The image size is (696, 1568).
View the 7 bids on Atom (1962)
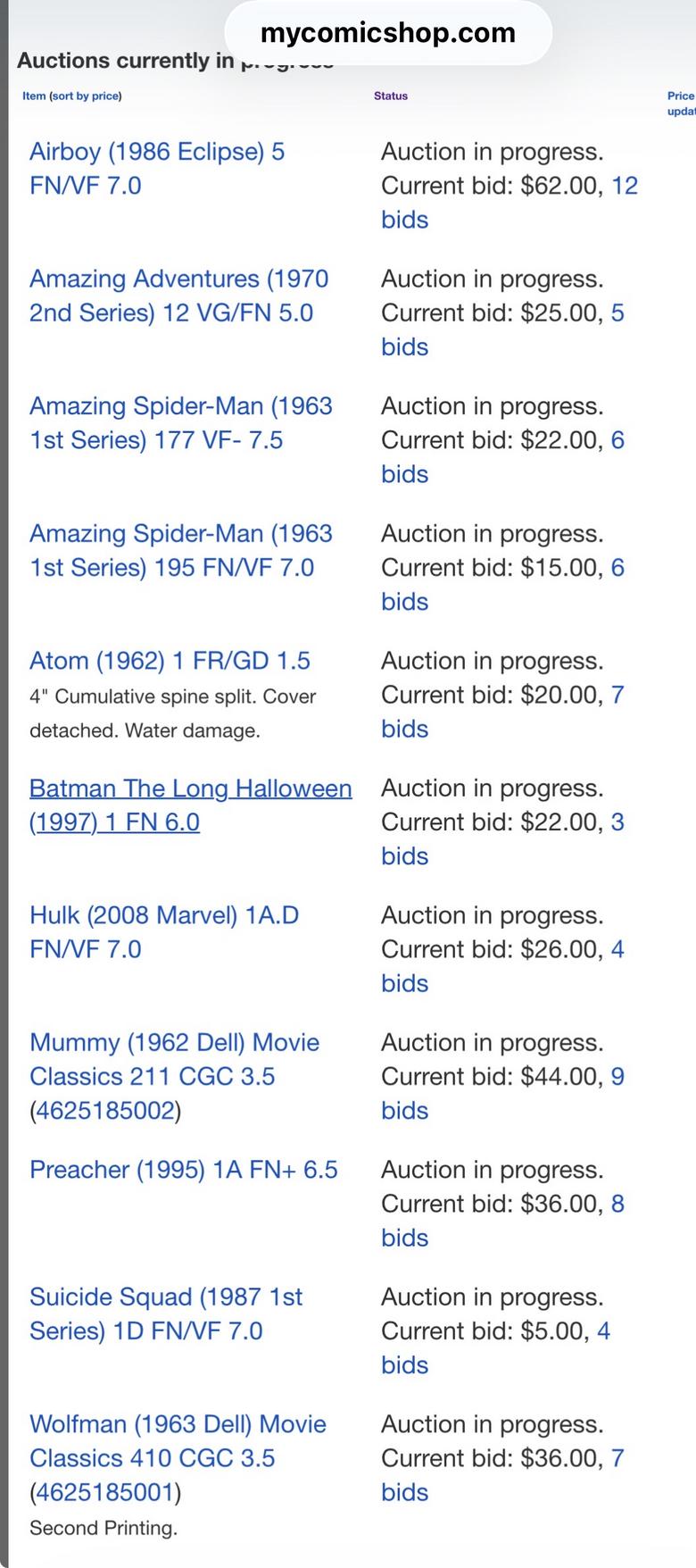click(x=617, y=695)
